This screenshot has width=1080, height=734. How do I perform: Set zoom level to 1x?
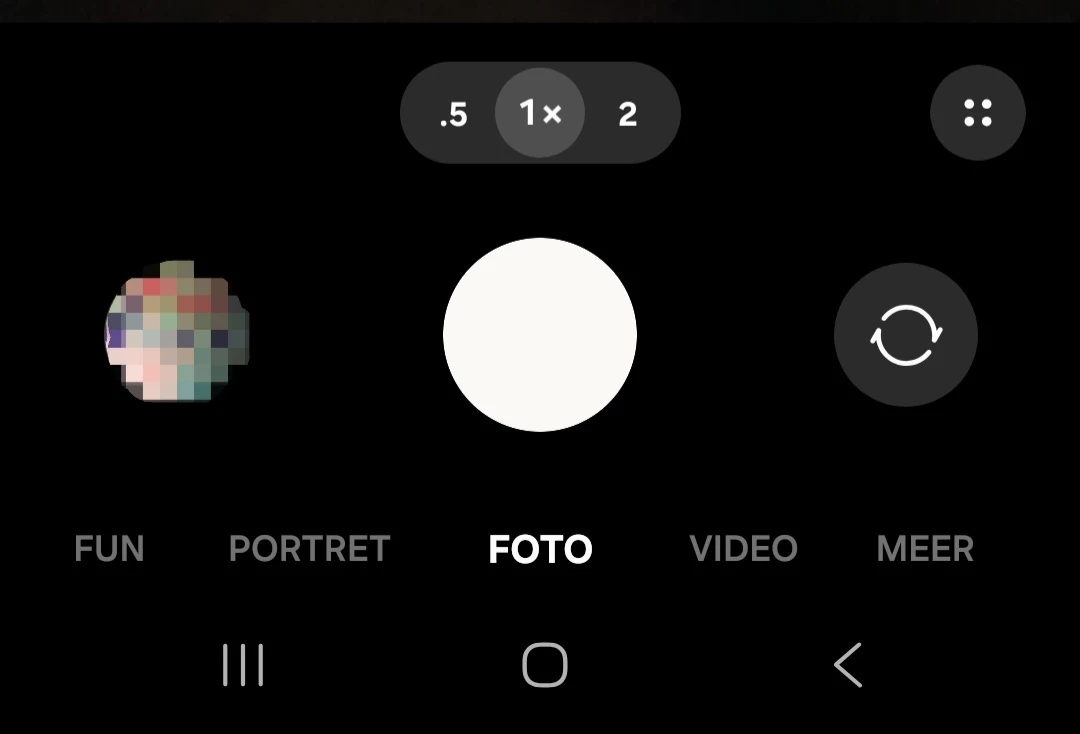pos(540,113)
